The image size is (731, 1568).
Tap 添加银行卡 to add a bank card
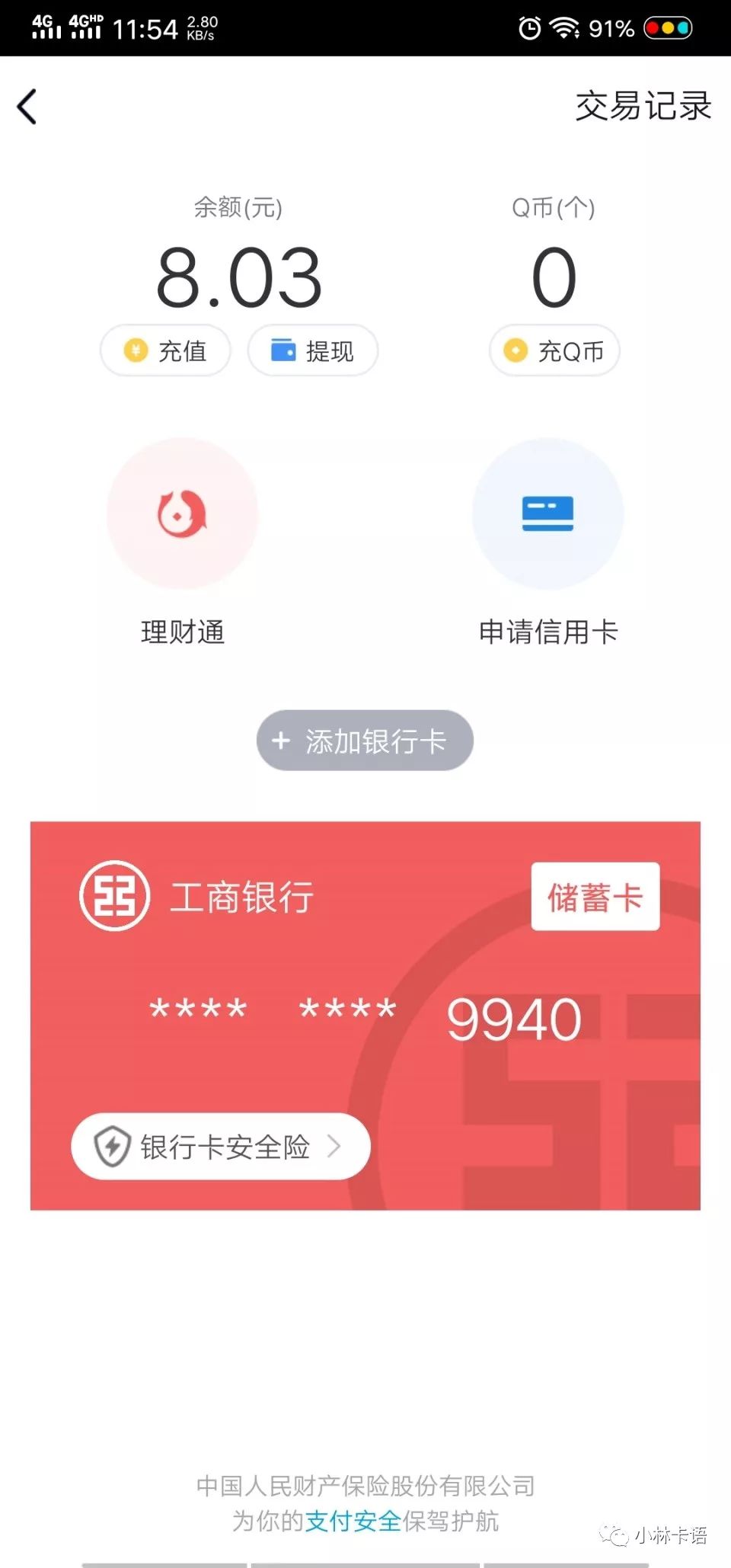(365, 741)
